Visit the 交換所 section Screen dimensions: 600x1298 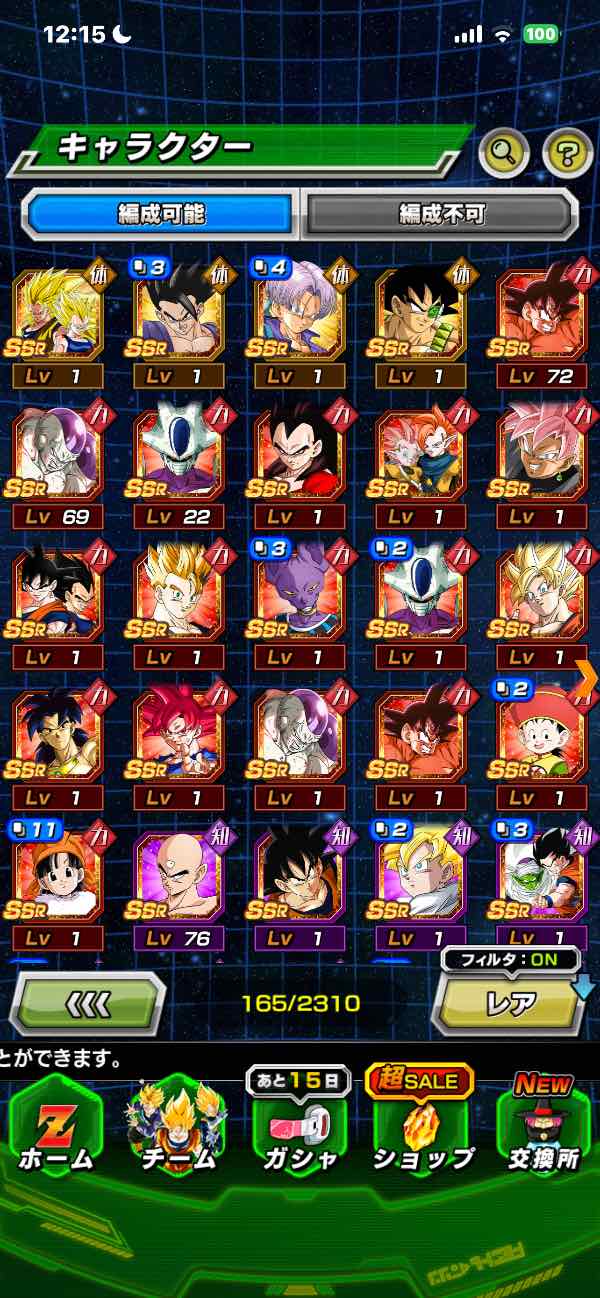coord(543,1125)
